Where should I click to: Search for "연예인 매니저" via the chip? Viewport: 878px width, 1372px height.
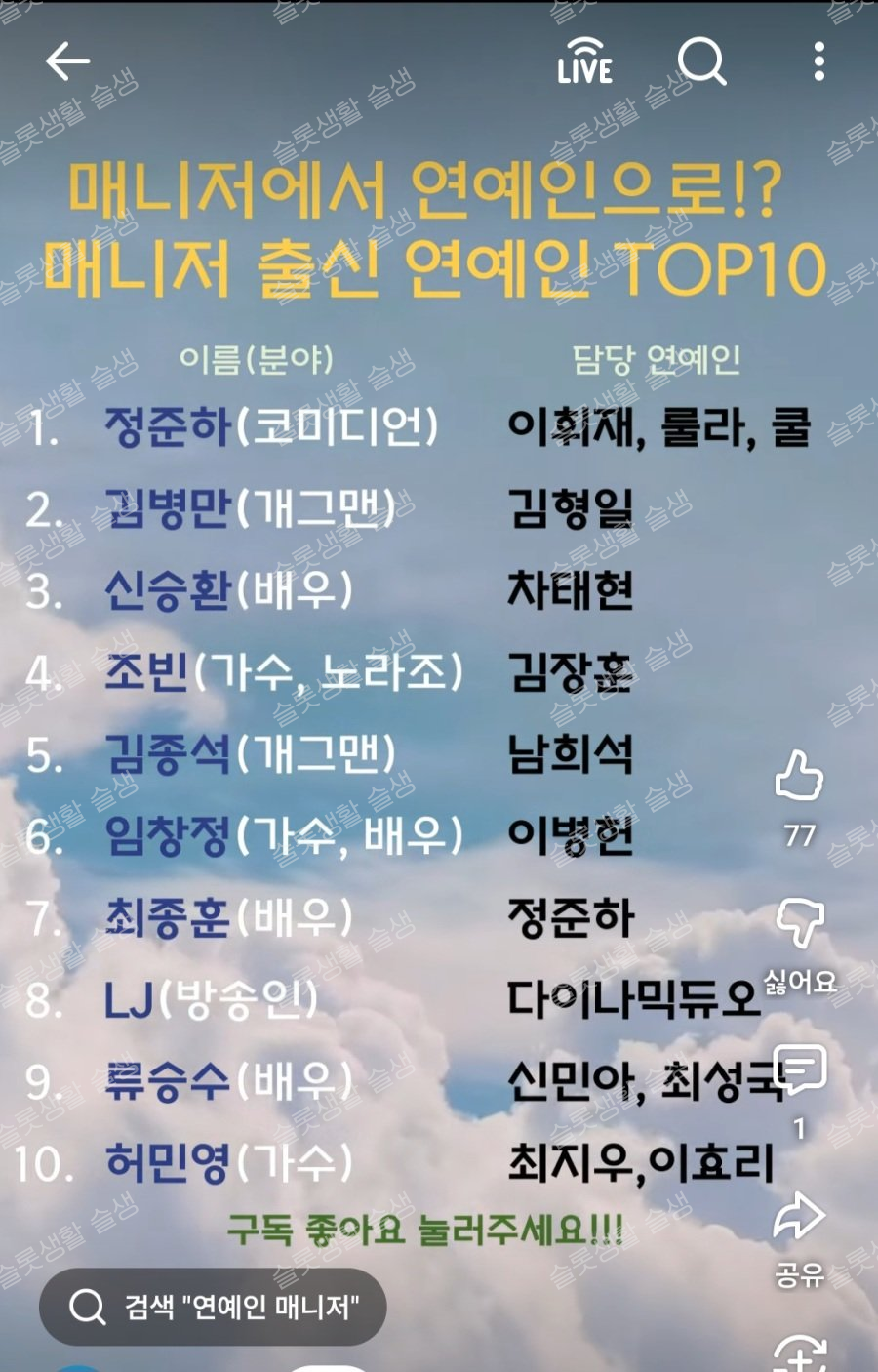click(x=213, y=1306)
